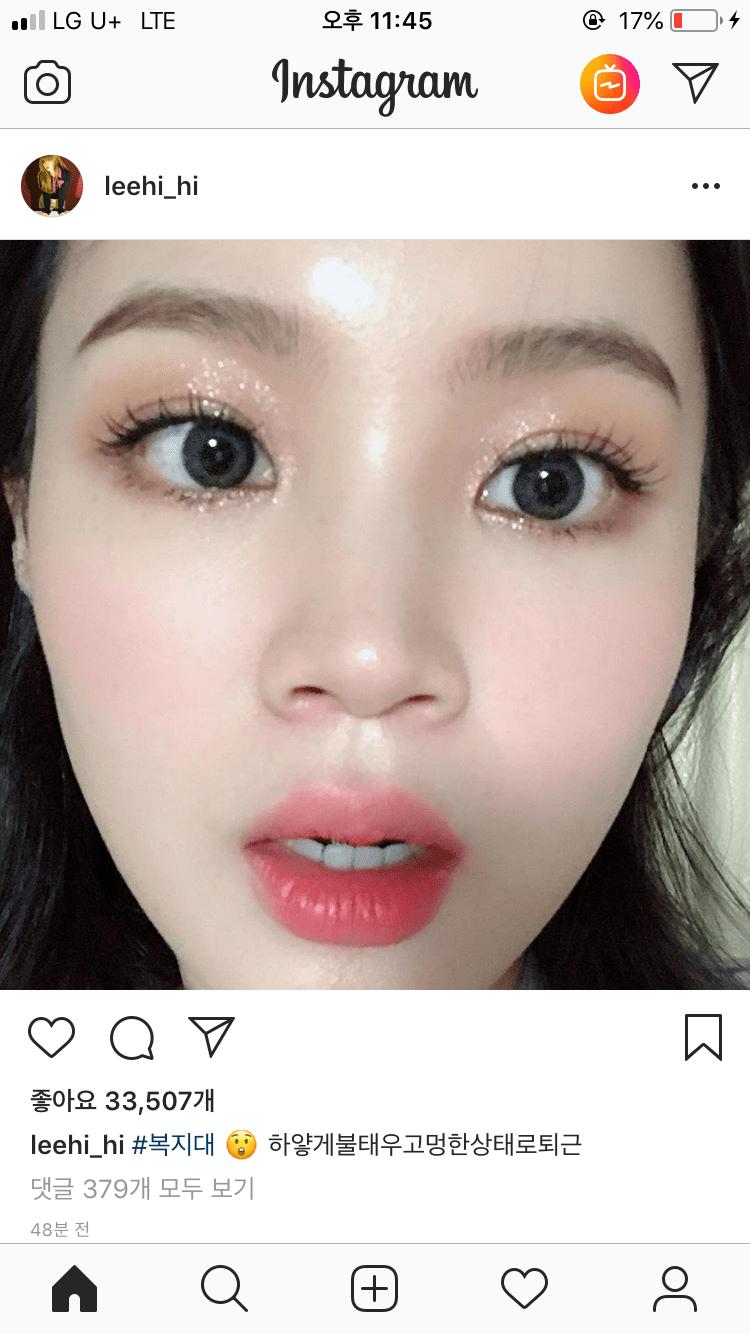The width and height of the screenshot is (750, 1334).
Task: Open leehi_hi profile picture in post header
Action: click(x=52, y=186)
